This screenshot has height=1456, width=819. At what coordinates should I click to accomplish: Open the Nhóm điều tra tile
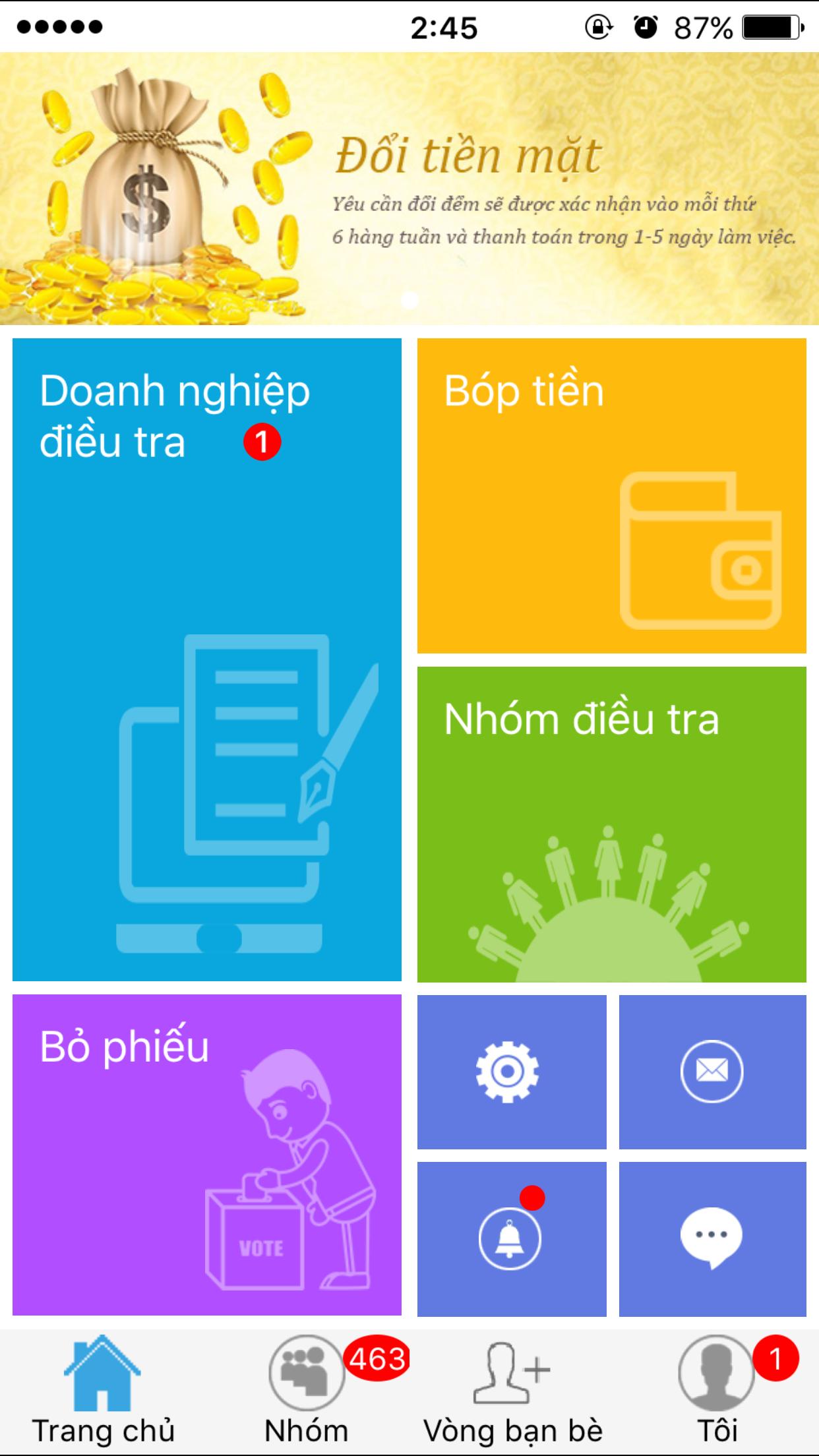point(612,824)
